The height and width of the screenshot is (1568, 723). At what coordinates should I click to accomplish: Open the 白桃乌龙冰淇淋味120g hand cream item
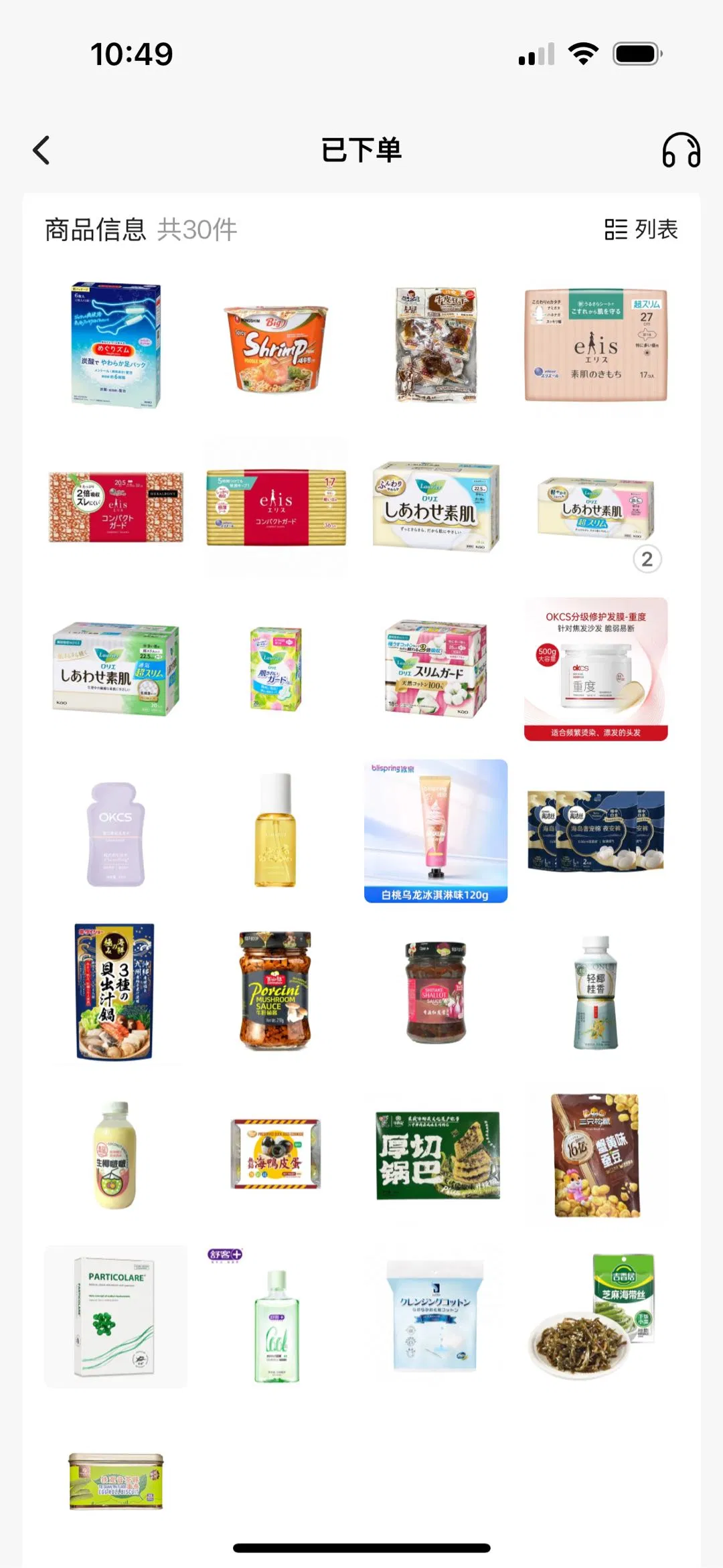[436, 830]
